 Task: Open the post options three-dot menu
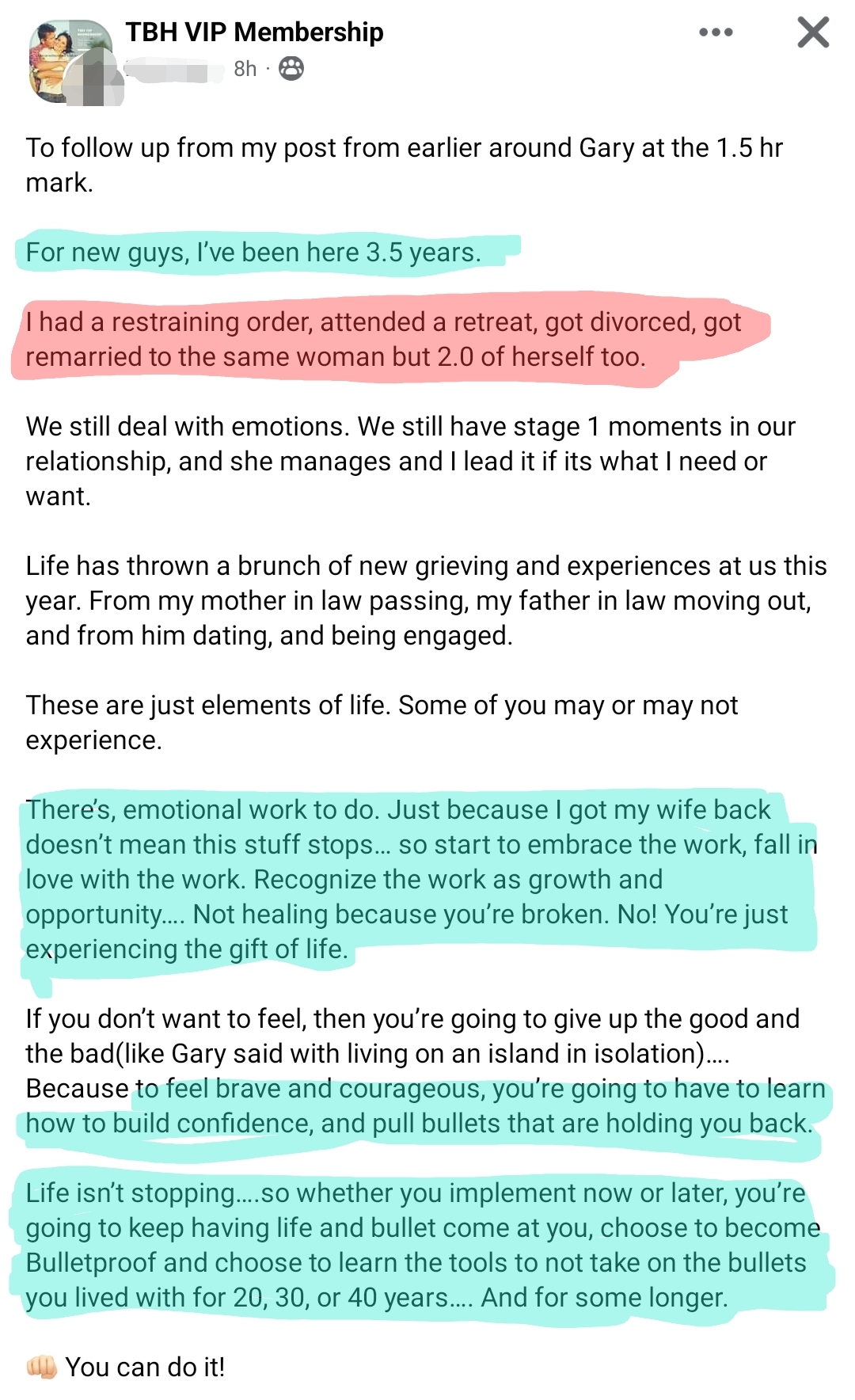click(716, 32)
